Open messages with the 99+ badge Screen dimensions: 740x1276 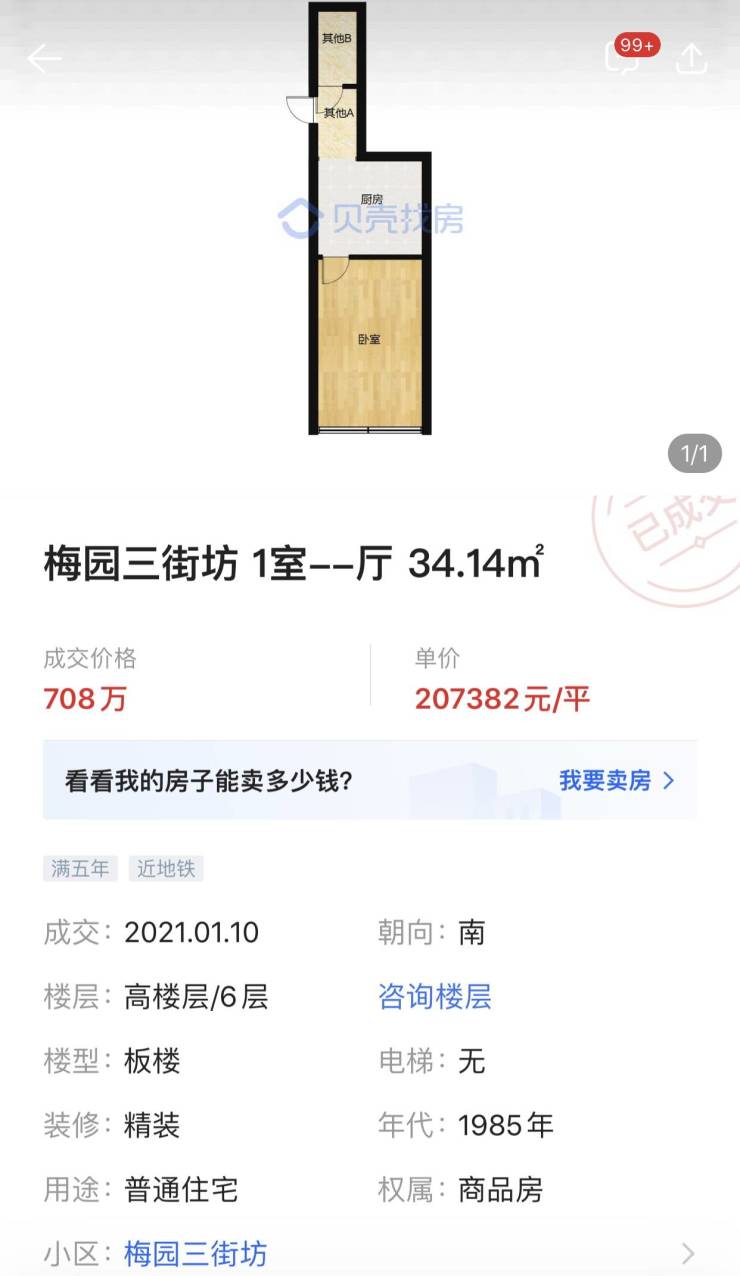[624, 57]
